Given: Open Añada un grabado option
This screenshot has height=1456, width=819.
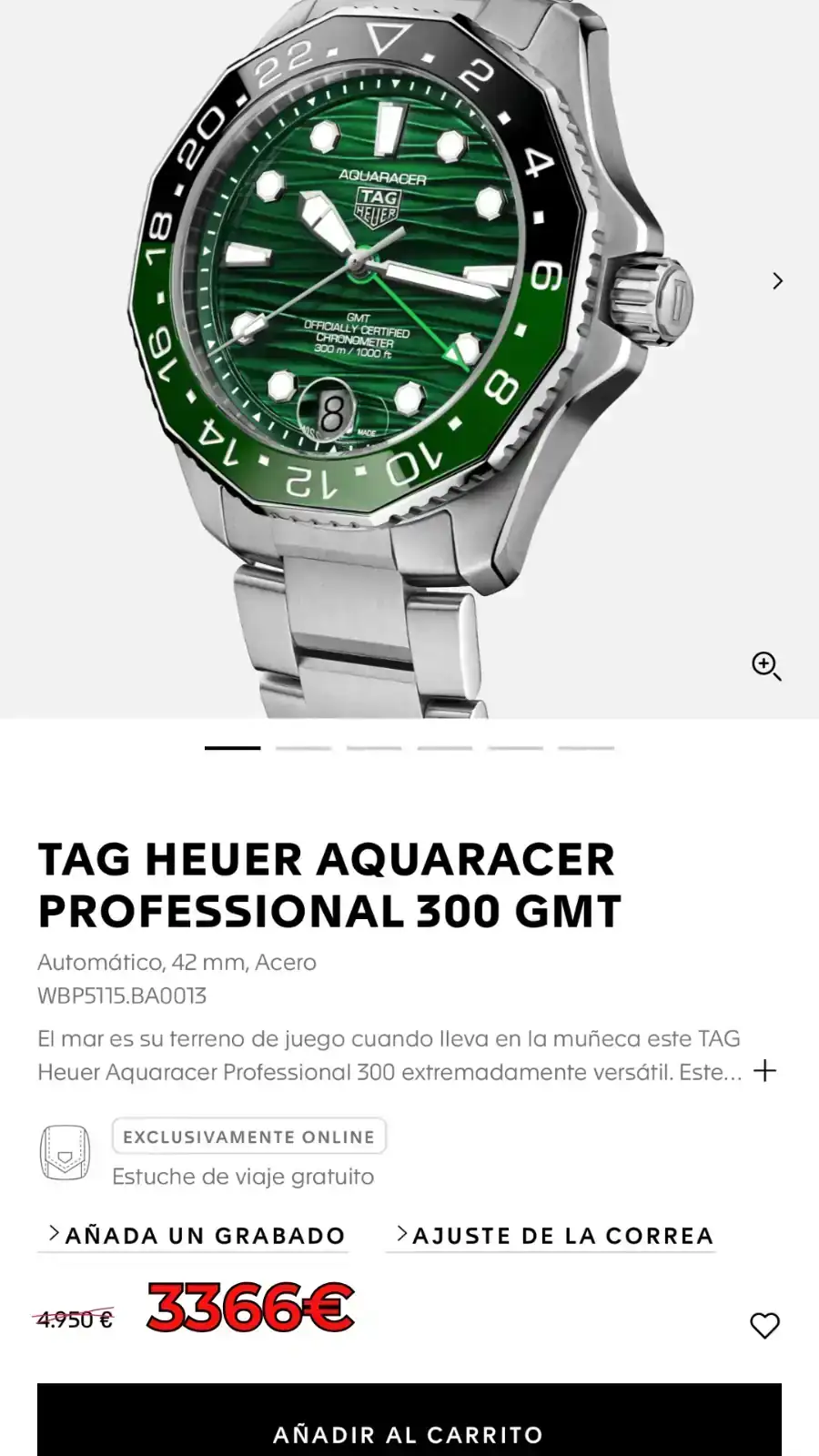Looking at the screenshot, I should point(195,1236).
